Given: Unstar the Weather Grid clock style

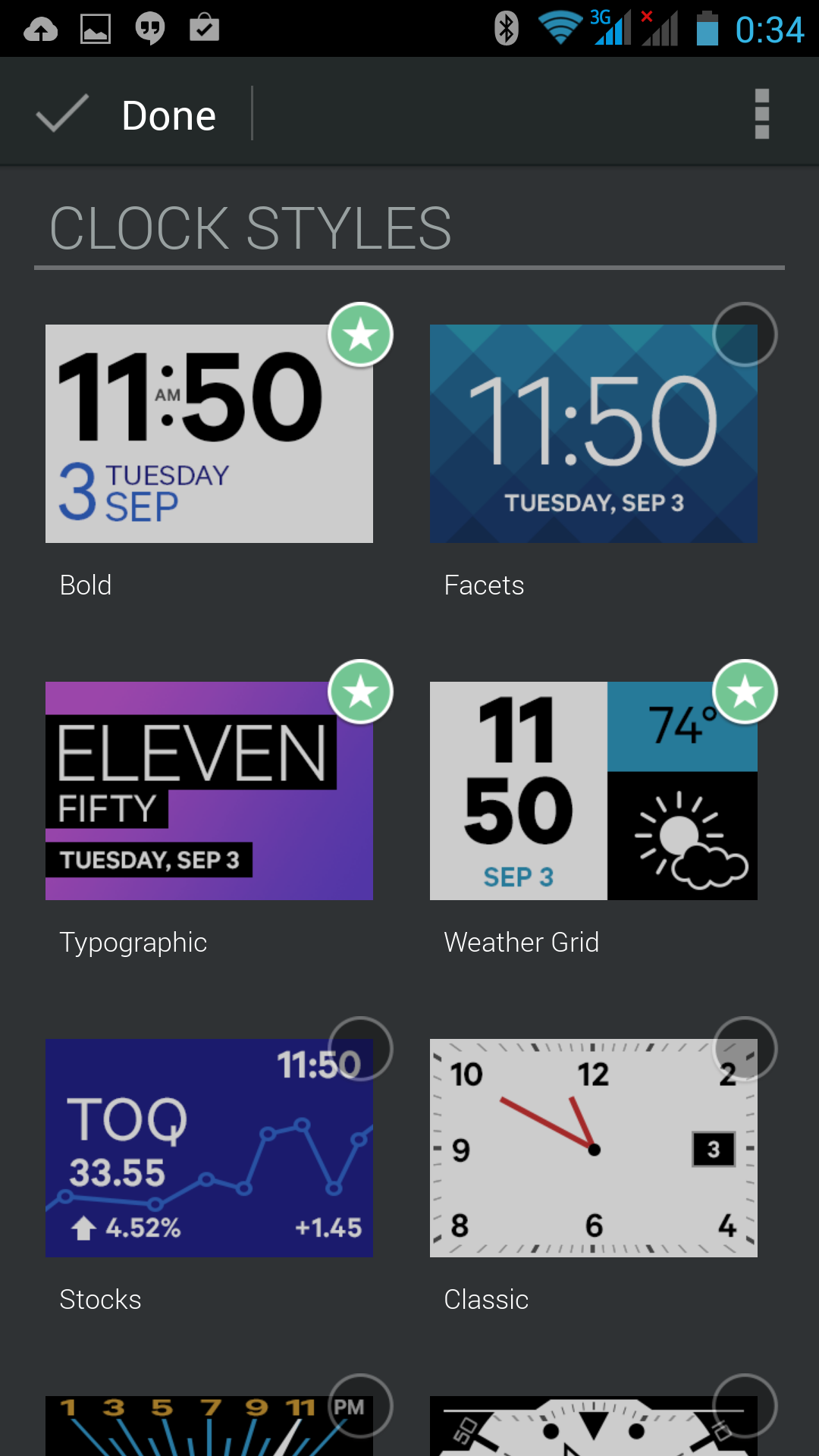Looking at the screenshot, I should pos(745,692).
